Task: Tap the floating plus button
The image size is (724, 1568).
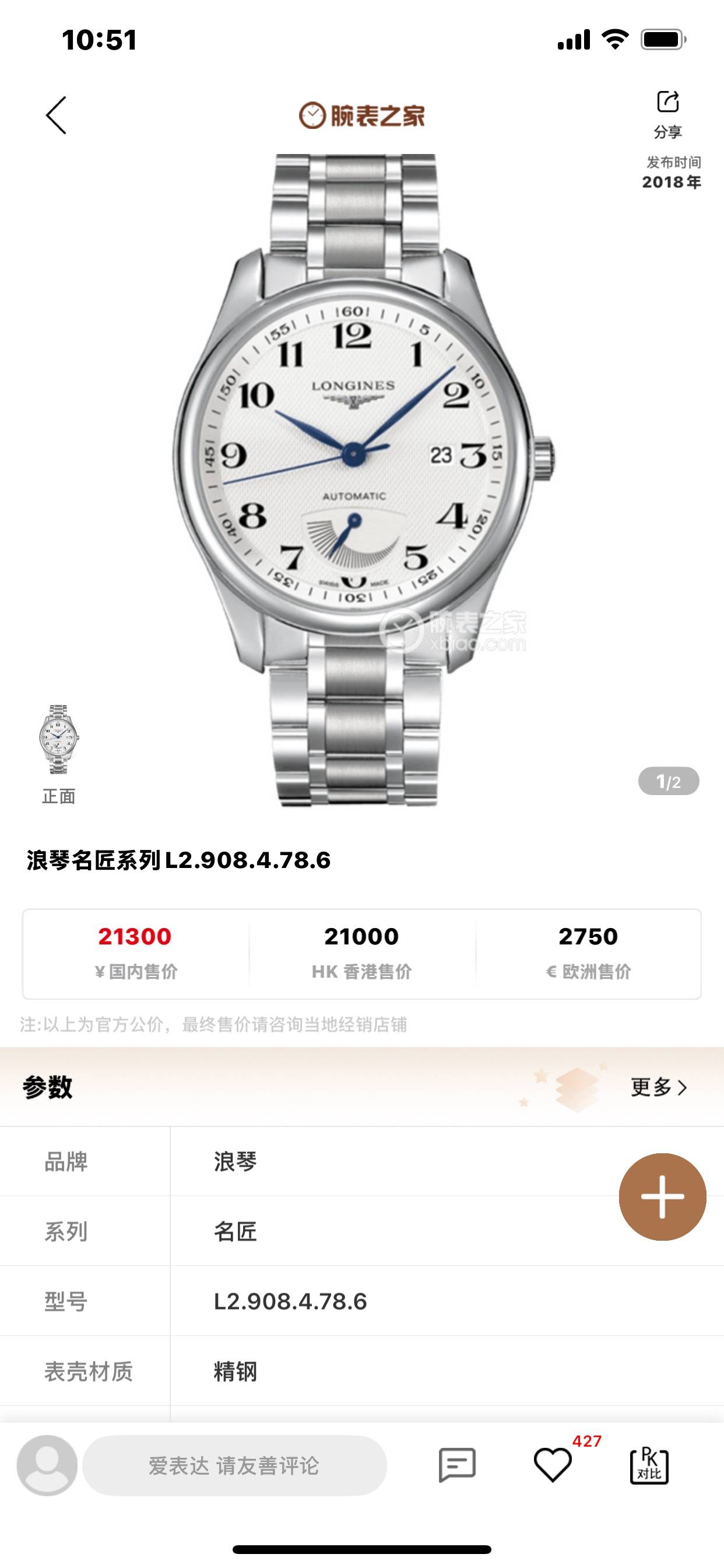Action: [662, 1196]
